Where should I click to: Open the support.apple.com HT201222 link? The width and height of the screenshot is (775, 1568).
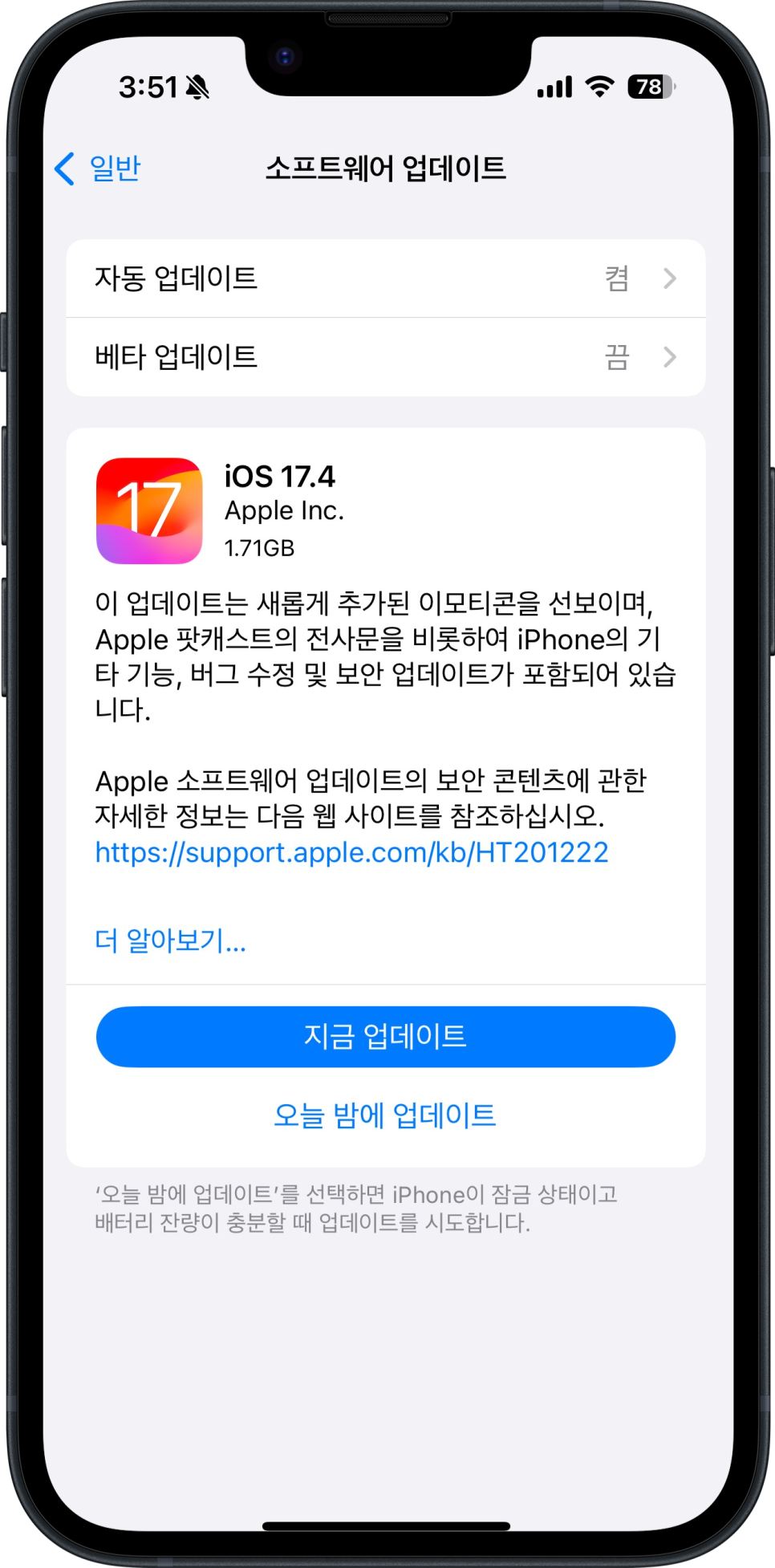[351, 852]
